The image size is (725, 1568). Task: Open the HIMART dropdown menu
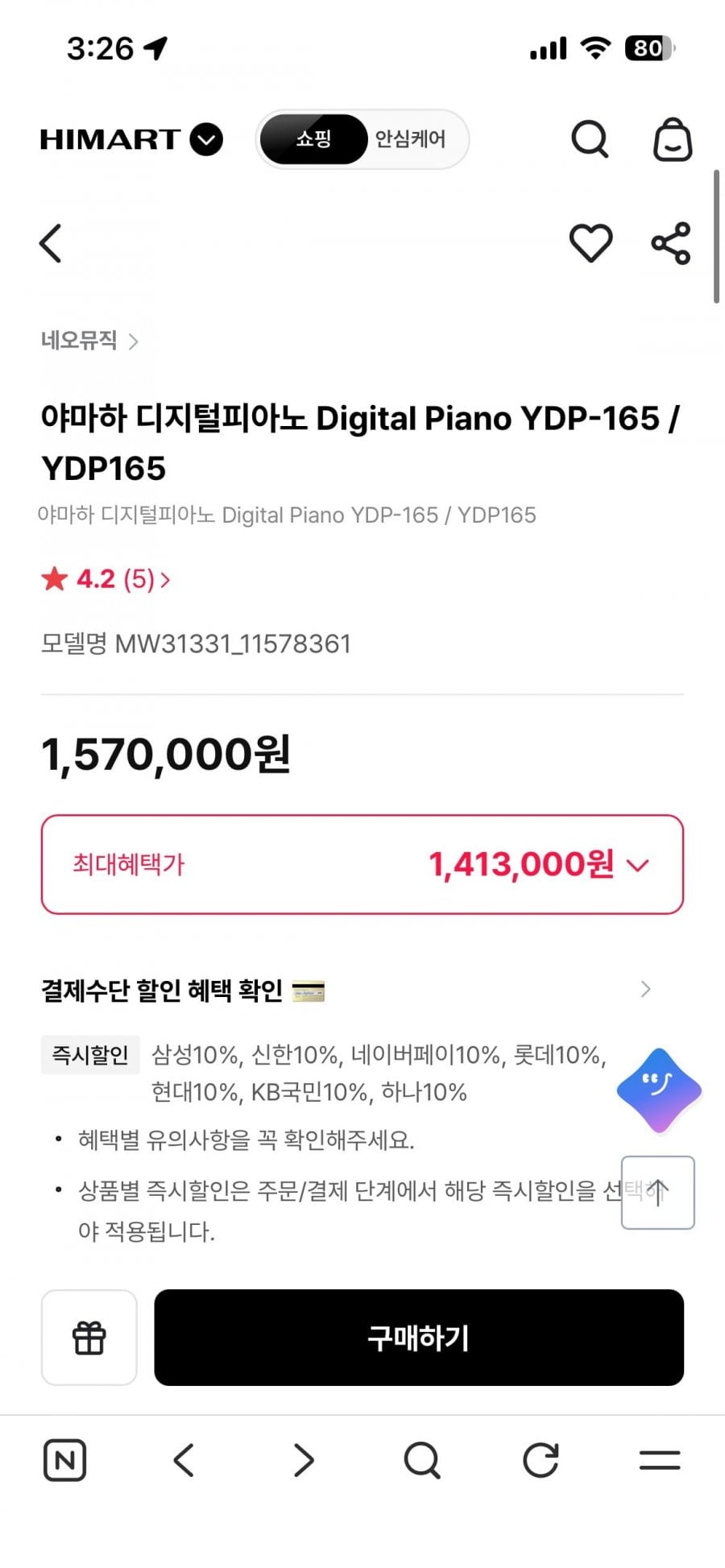pyautogui.click(x=206, y=139)
